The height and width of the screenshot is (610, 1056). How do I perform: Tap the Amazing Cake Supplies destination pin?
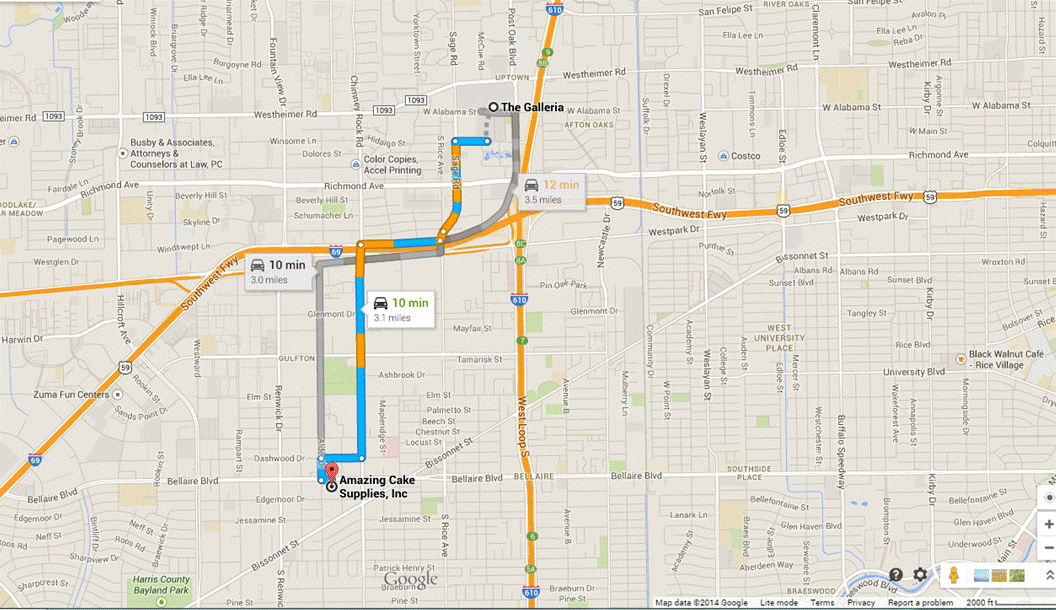click(x=333, y=474)
